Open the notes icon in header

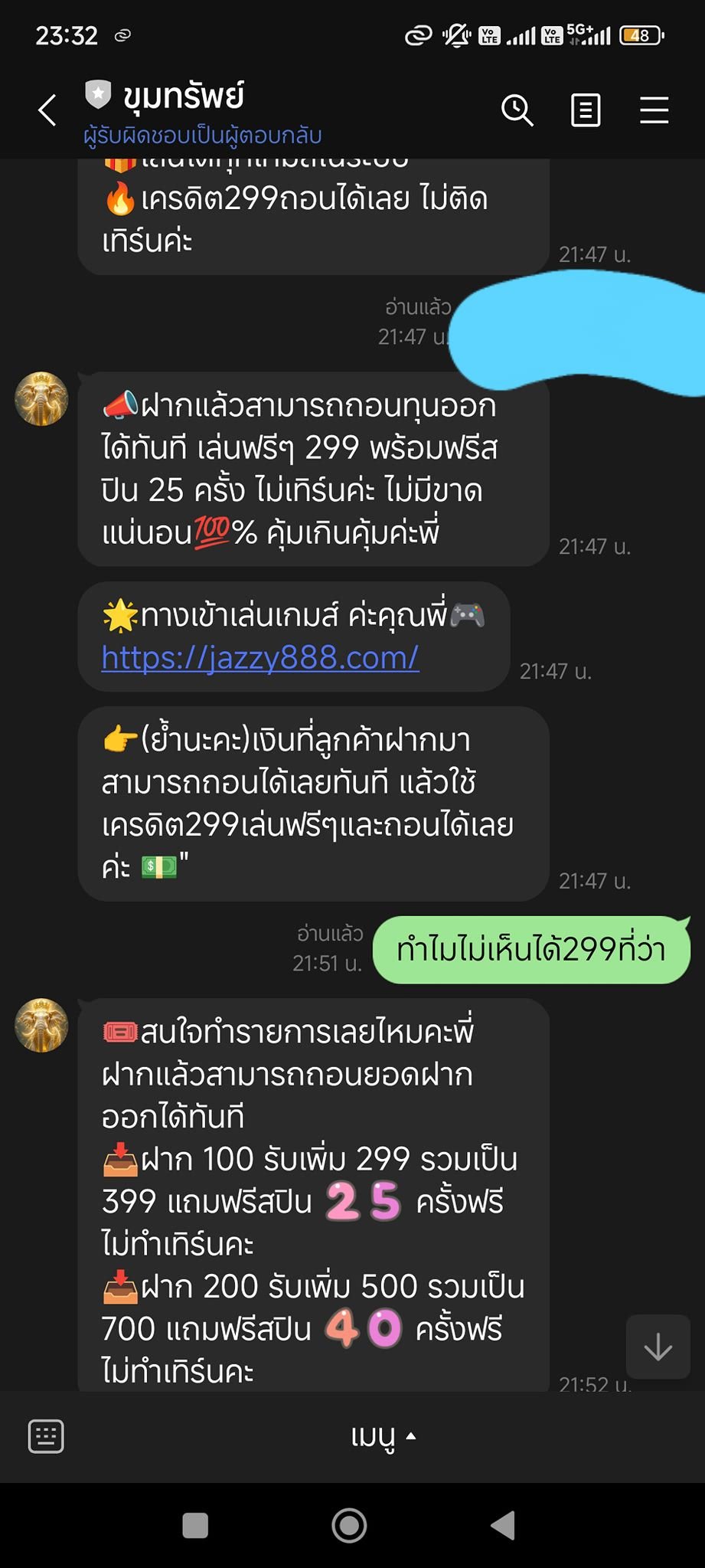(586, 110)
